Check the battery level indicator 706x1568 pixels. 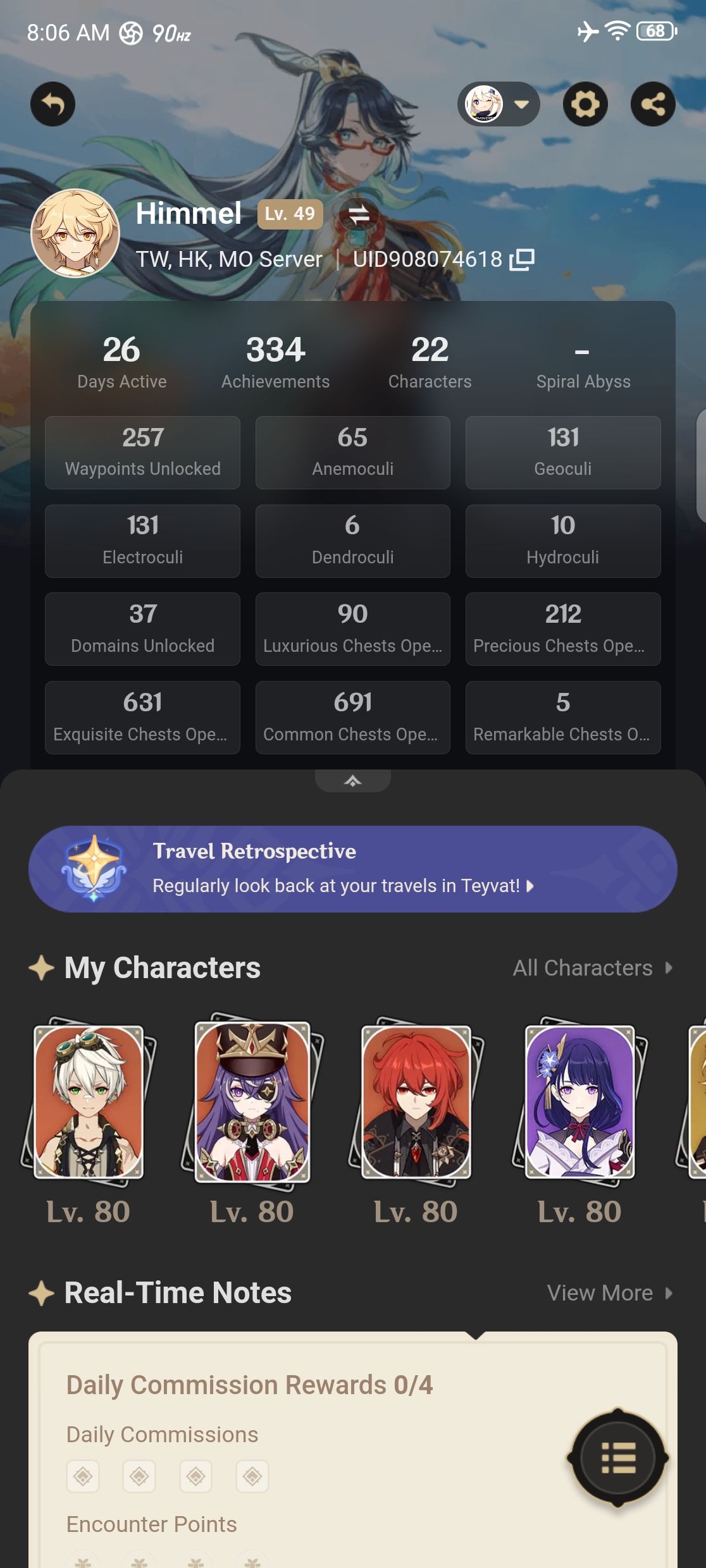coord(654,30)
